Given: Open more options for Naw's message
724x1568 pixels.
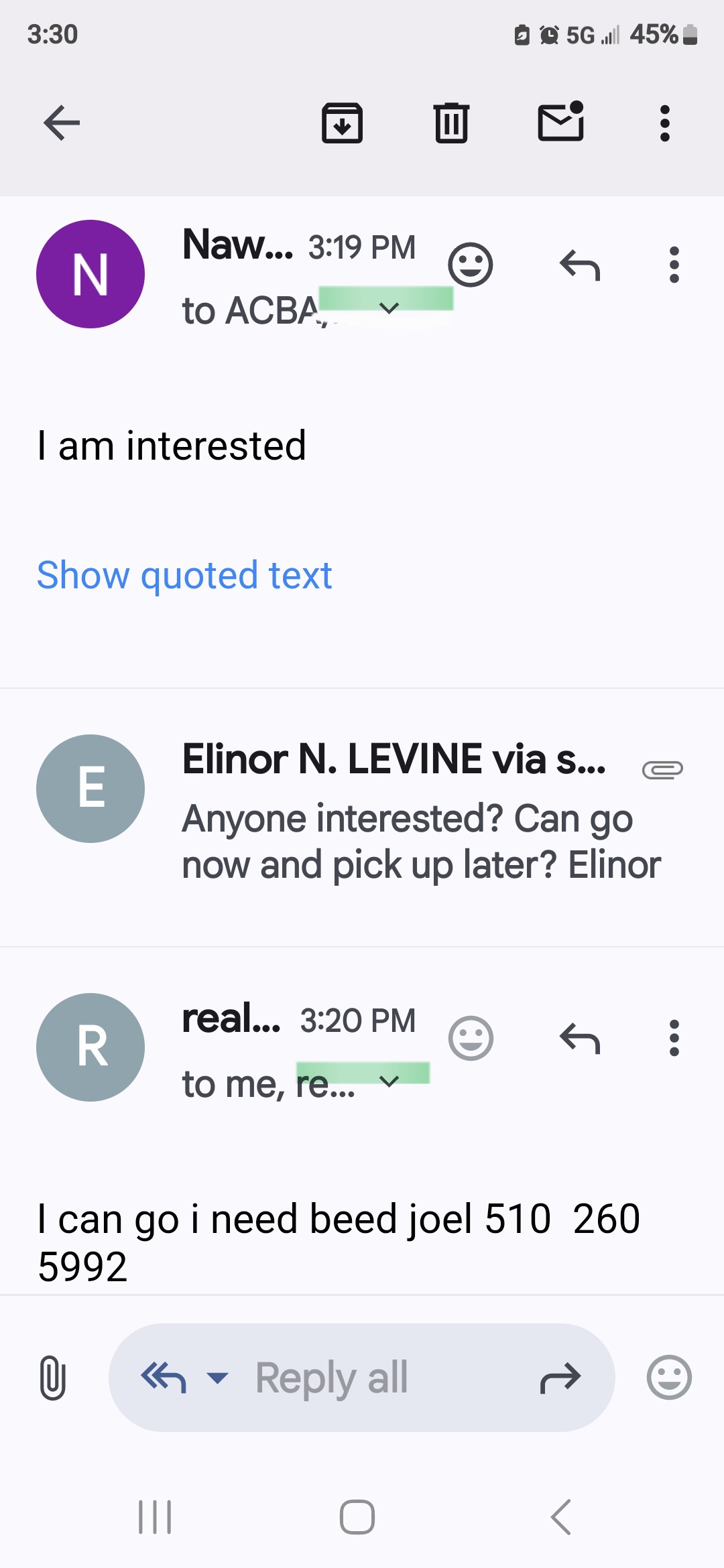Looking at the screenshot, I should pos(674,265).
